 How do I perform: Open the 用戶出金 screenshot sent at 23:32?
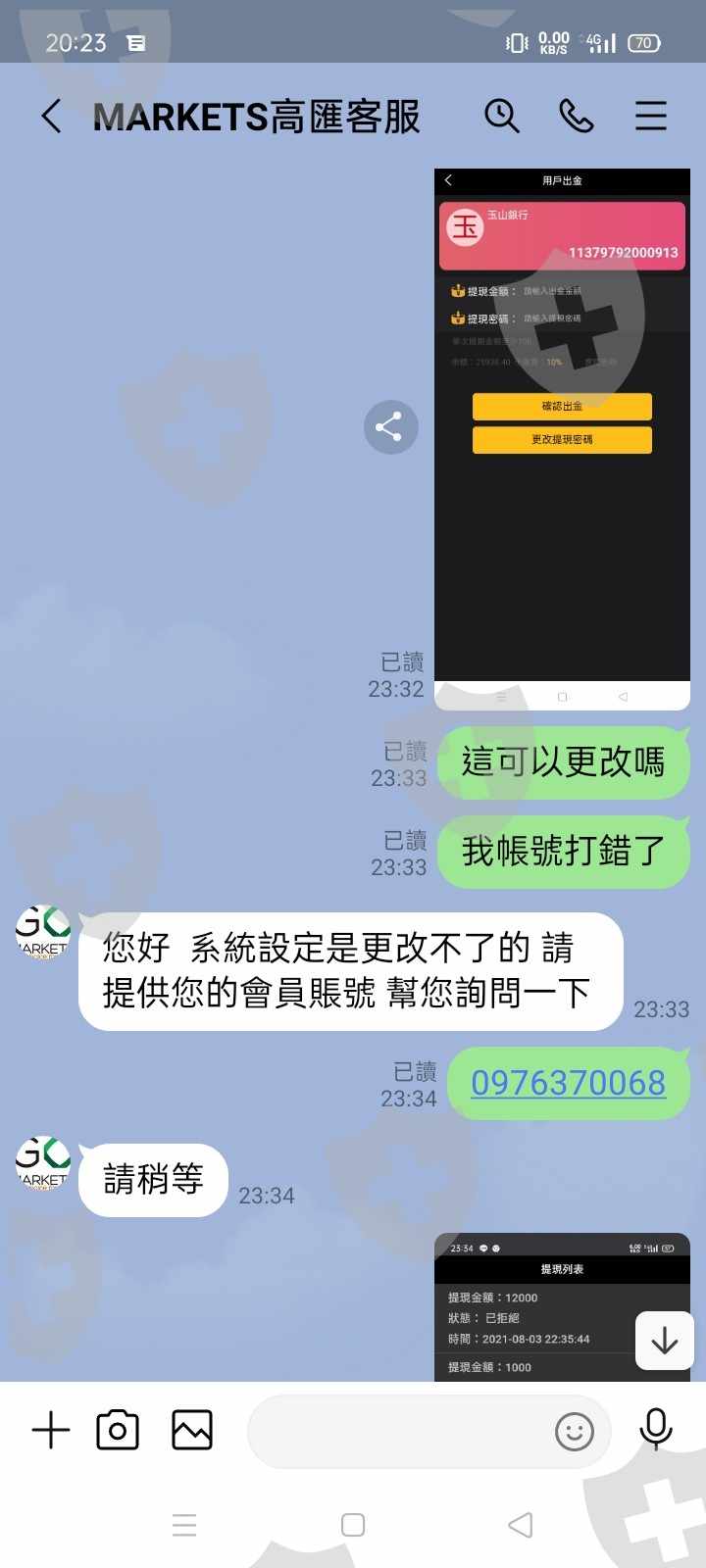[x=562, y=439]
